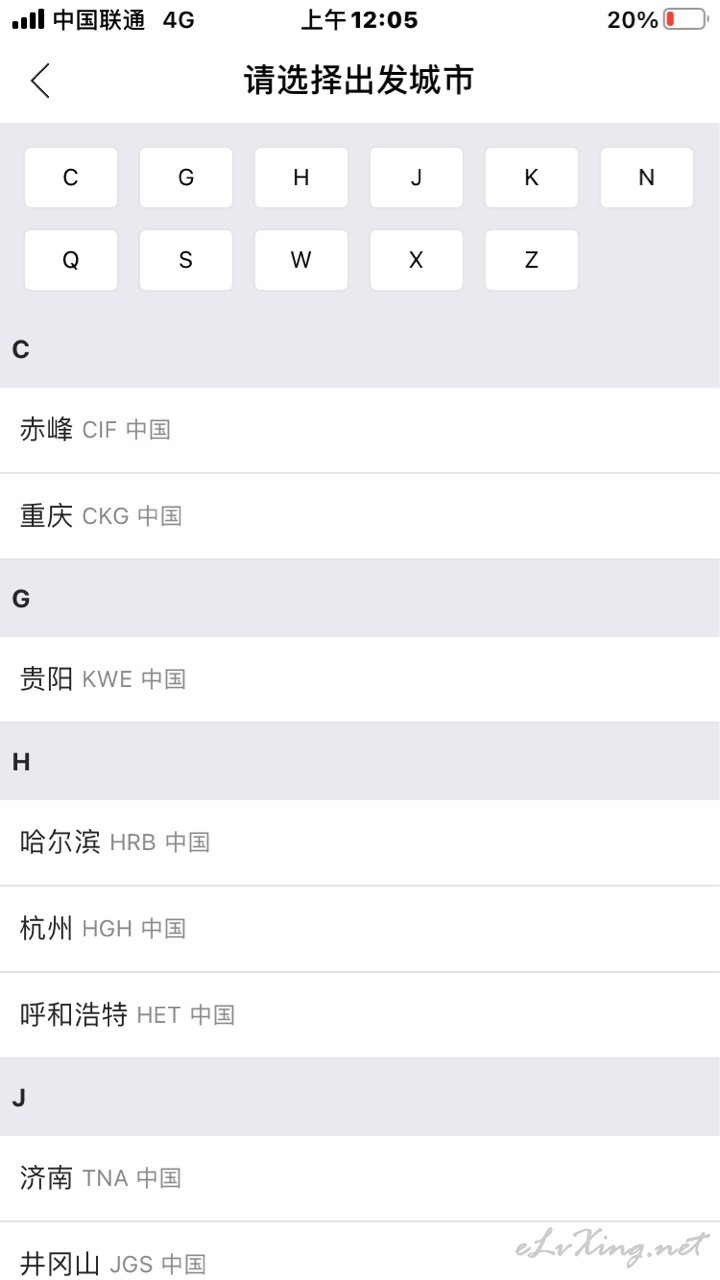Select 赤峰 CIF as departure city
The image size is (720, 1280).
coord(360,430)
